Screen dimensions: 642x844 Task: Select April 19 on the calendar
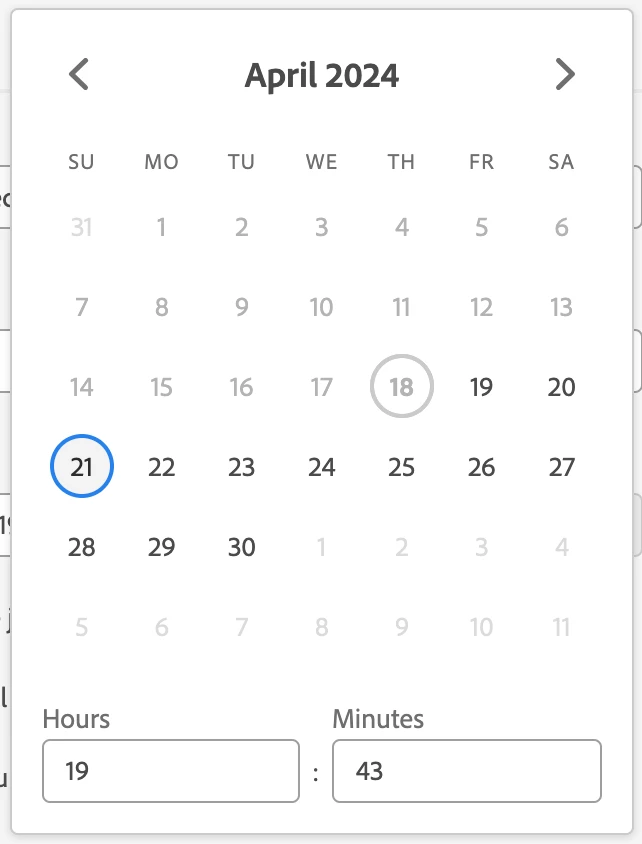point(481,387)
